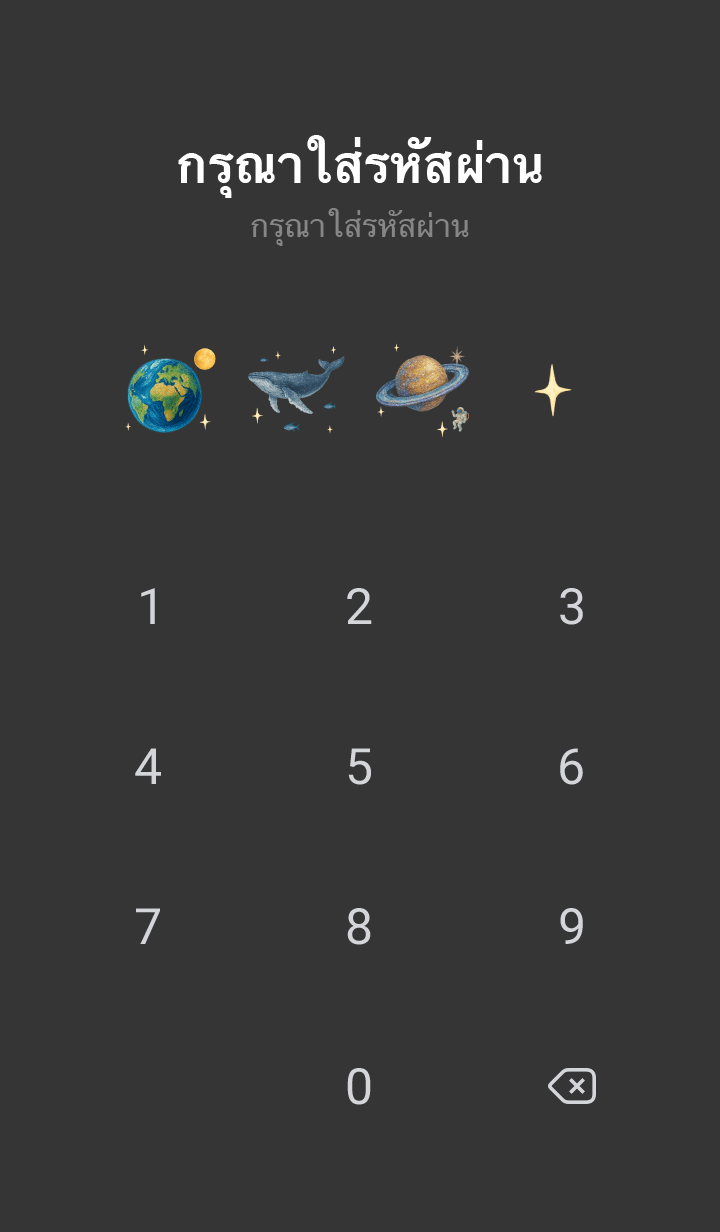The width and height of the screenshot is (720, 1232).
Task: Tap the 4 key
Action: coord(148,767)
